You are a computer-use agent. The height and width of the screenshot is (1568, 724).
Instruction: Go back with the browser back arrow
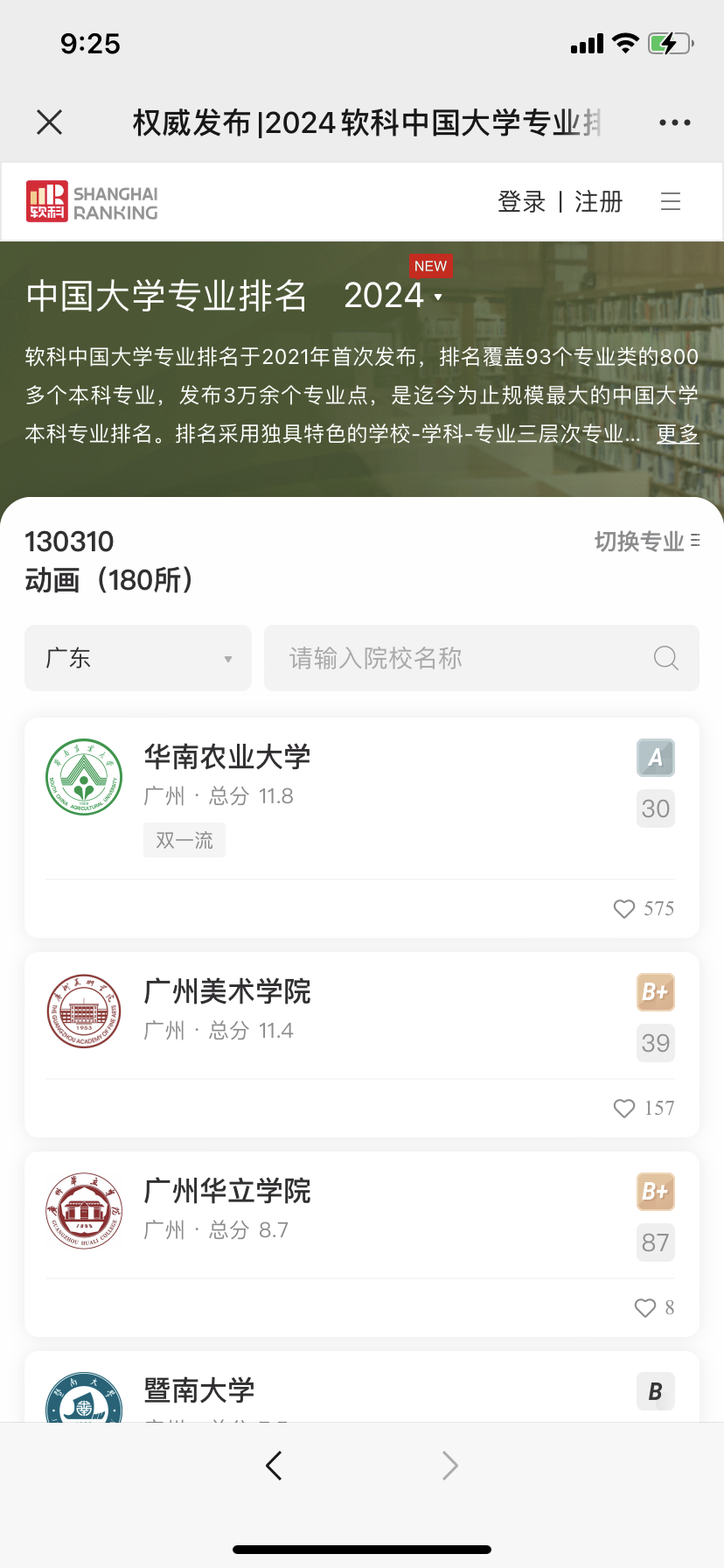pos(274,1466)
